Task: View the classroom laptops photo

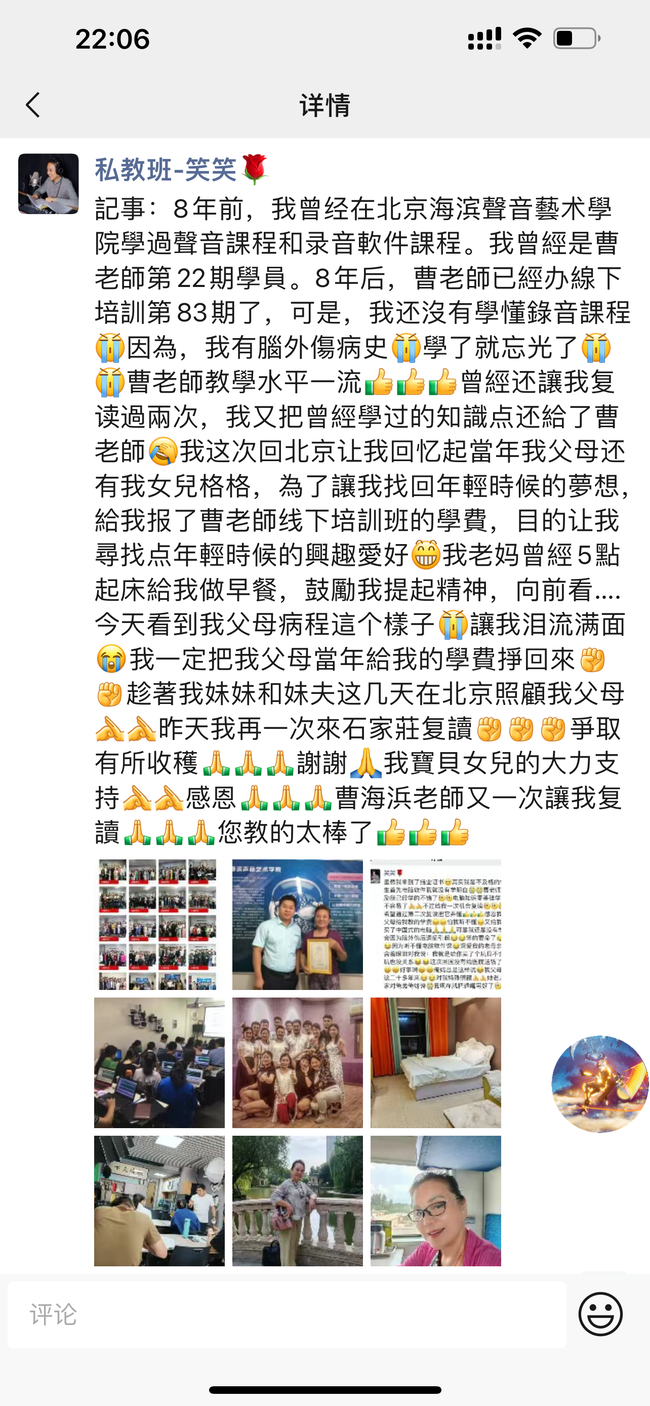Action: (x=159, y=1062)
